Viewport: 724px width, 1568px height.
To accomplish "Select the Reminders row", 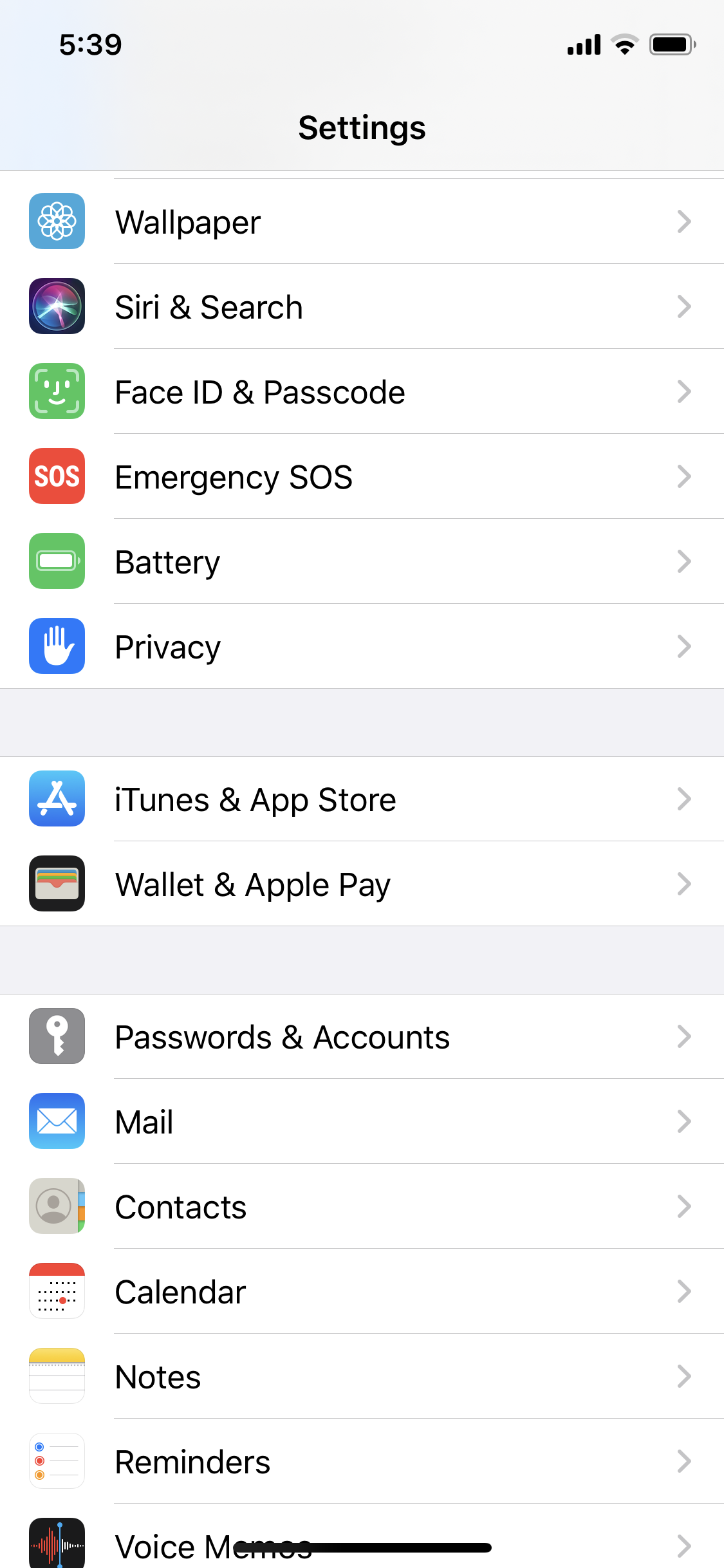I will pyautogui.click(x=360, y=1462).
